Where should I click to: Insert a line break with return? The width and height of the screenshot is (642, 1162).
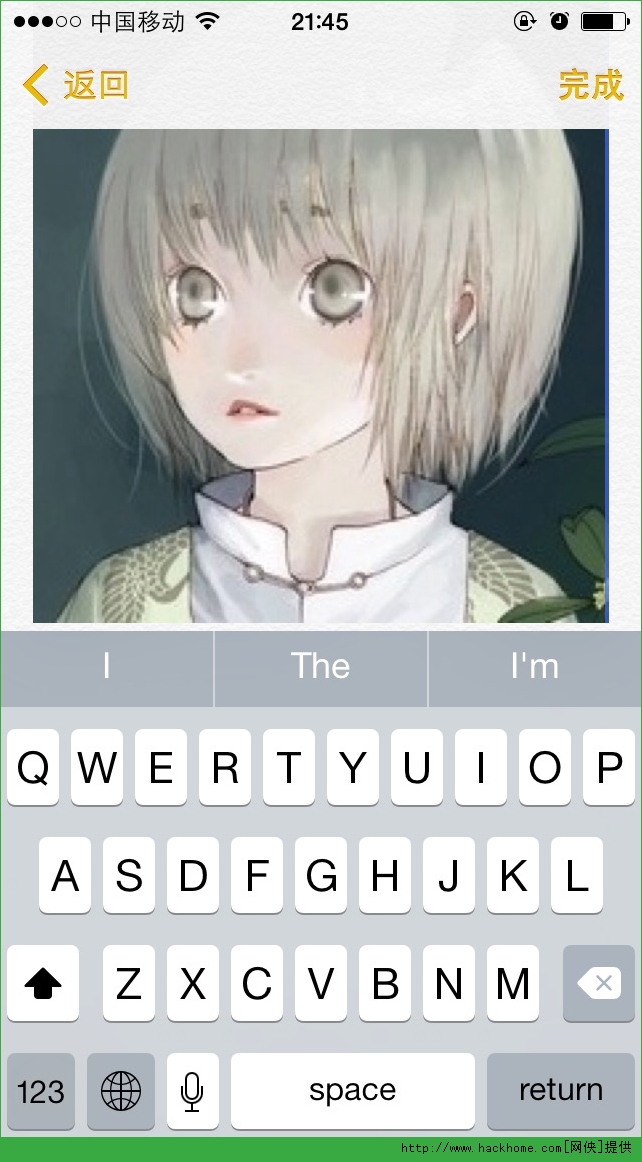pos(560,1090)
